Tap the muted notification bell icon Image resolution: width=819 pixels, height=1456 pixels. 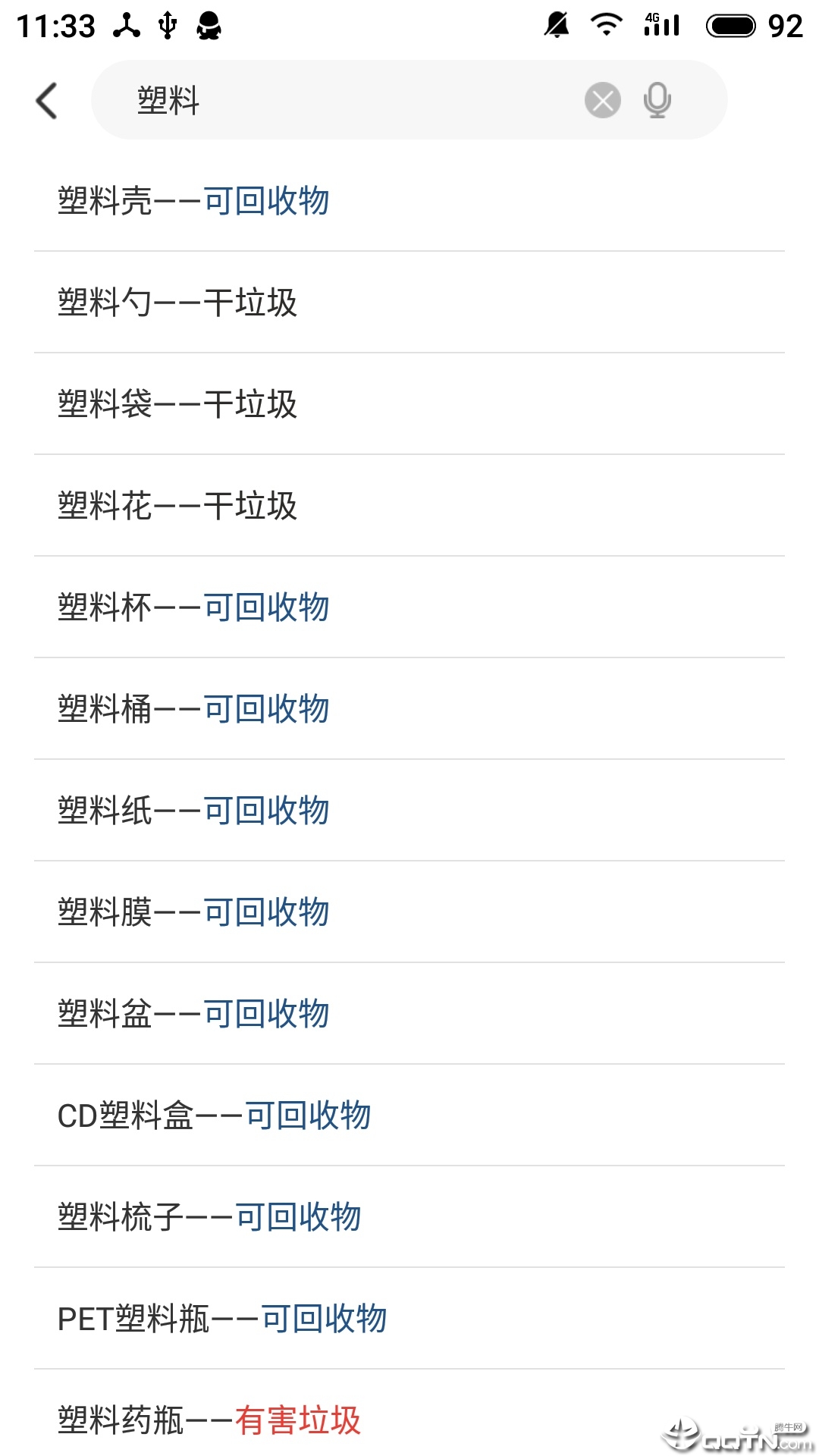pyautogui.click(x=556, y=24)
